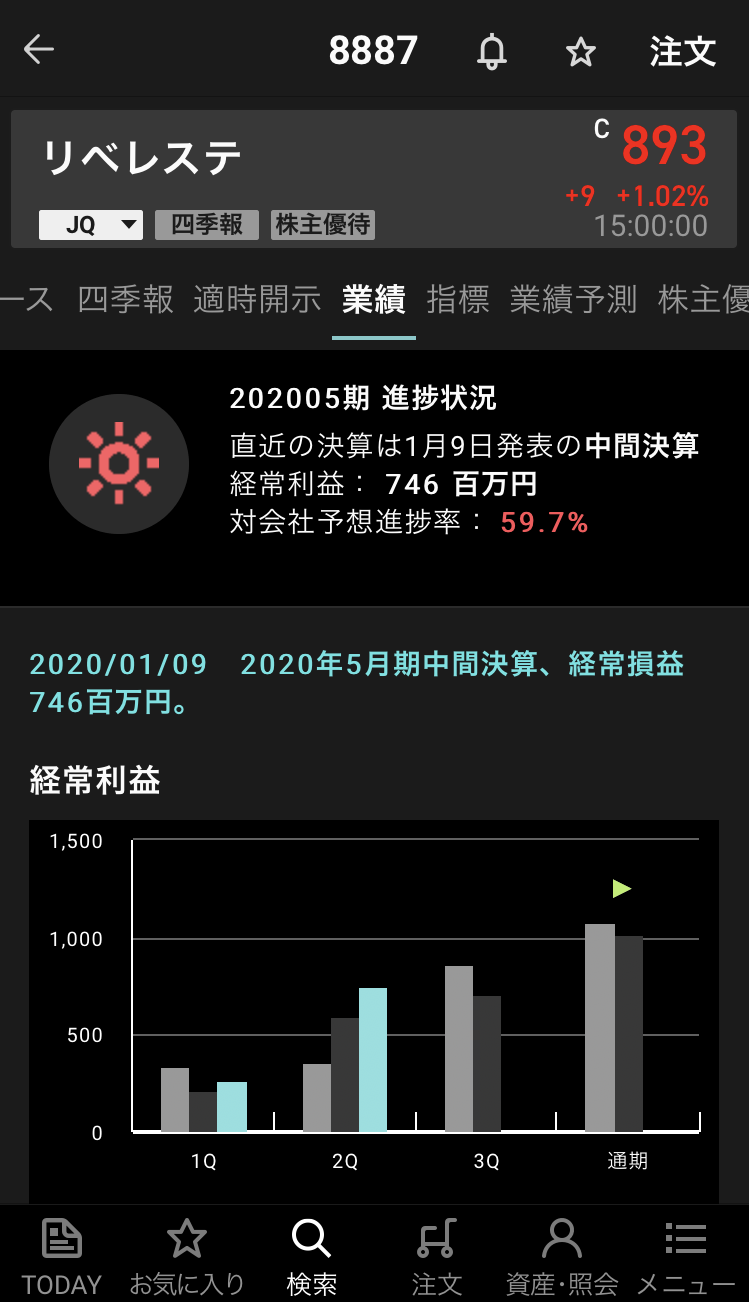The height and width of the screenshot is (1302, 749).
Task: Go to TODAY in bottom navigation
Action: coord(62,1256)
